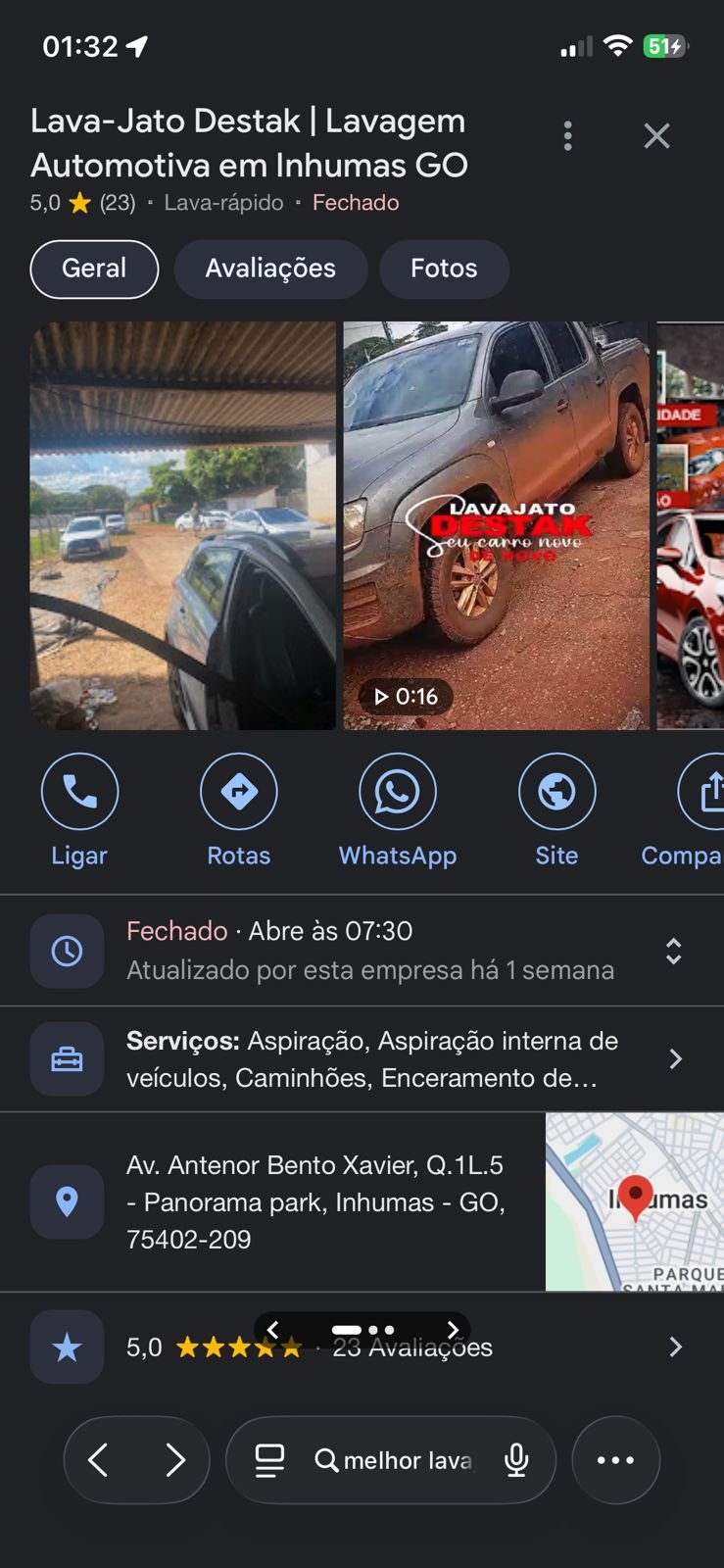Open the Serviços briefcase icon
Screen dimensions: 724x1568
(67, 1058)
